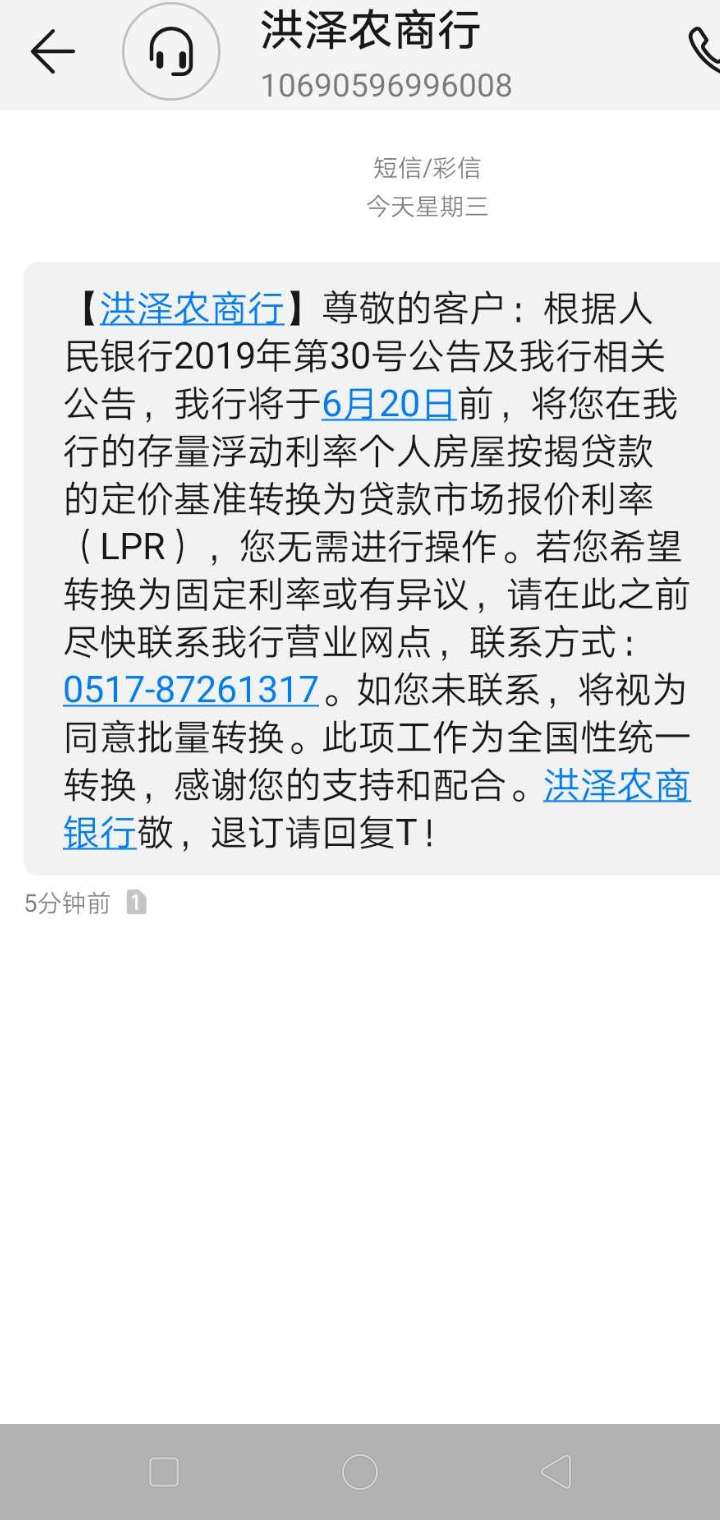Go back using the top-left arrow
Viewport: 720px width, 1520px height.
pyautogui.click(x=53, y=51)
